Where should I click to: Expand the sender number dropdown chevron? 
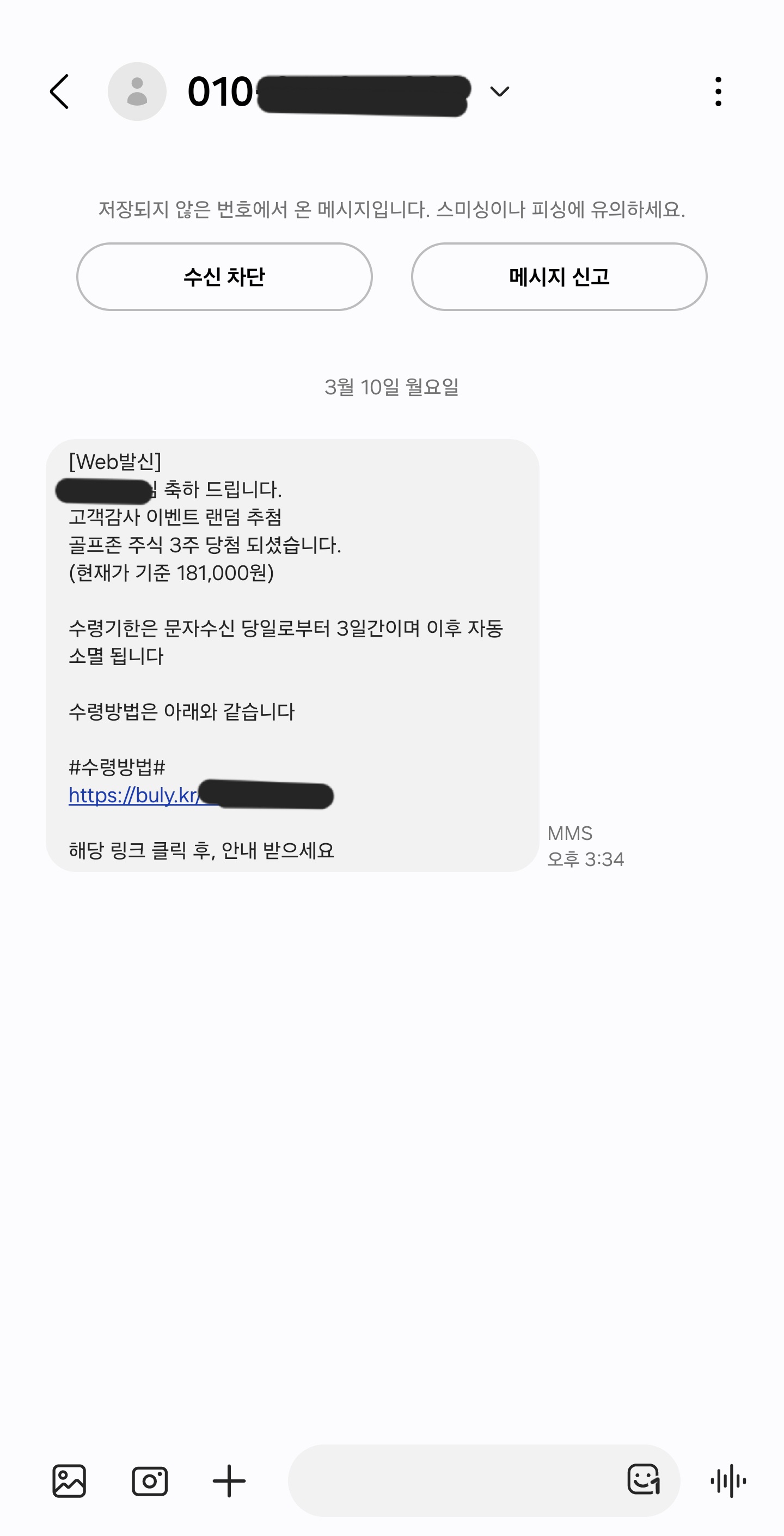click(499, 92)
